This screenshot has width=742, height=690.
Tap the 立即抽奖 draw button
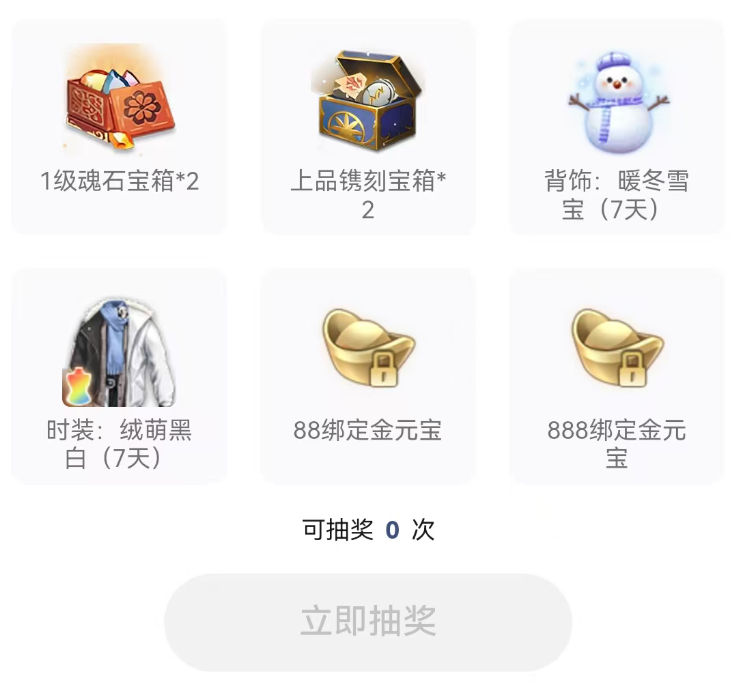(x=368, y=621)
